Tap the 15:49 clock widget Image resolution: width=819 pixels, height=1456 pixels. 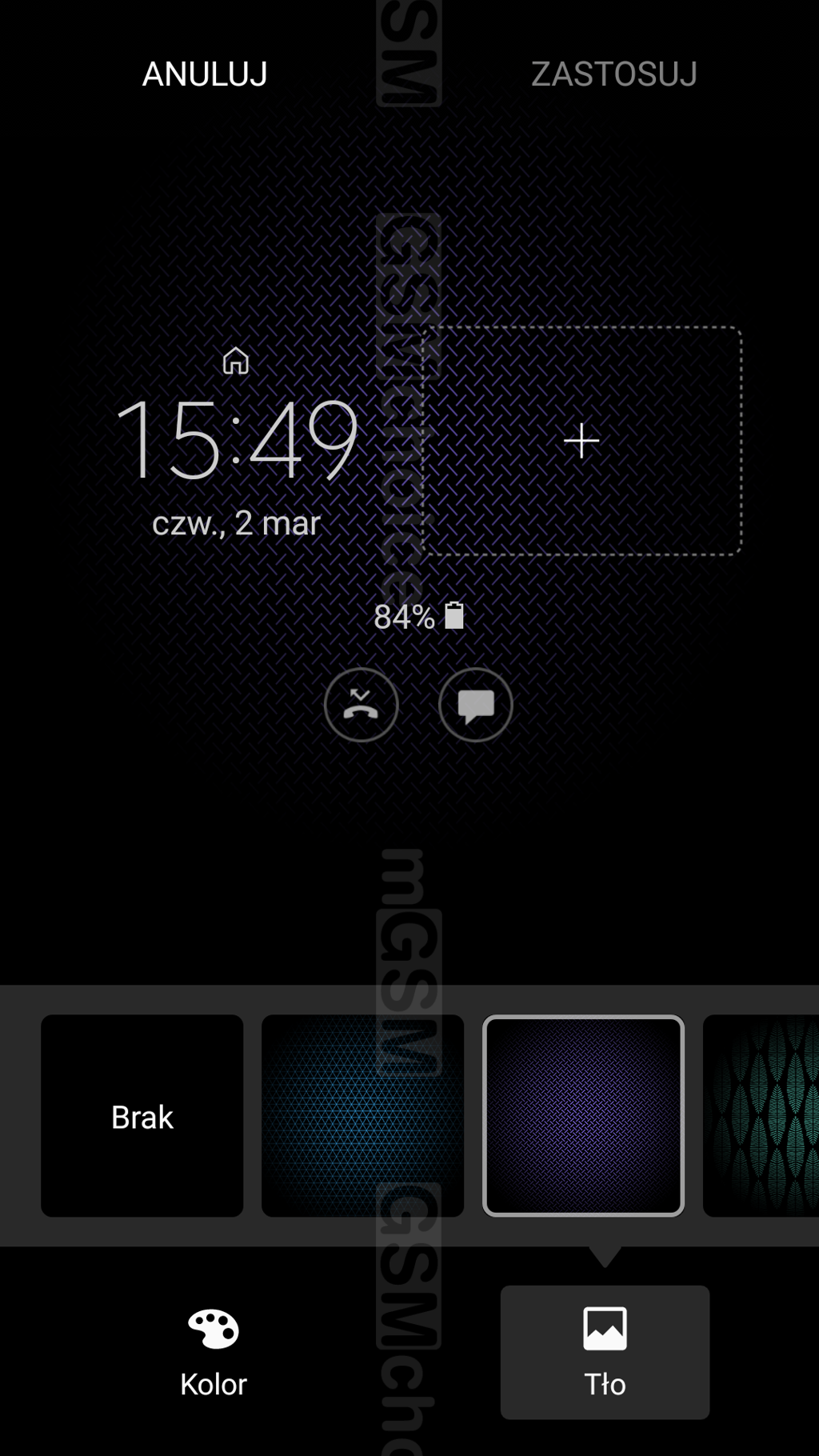[237, 441]
